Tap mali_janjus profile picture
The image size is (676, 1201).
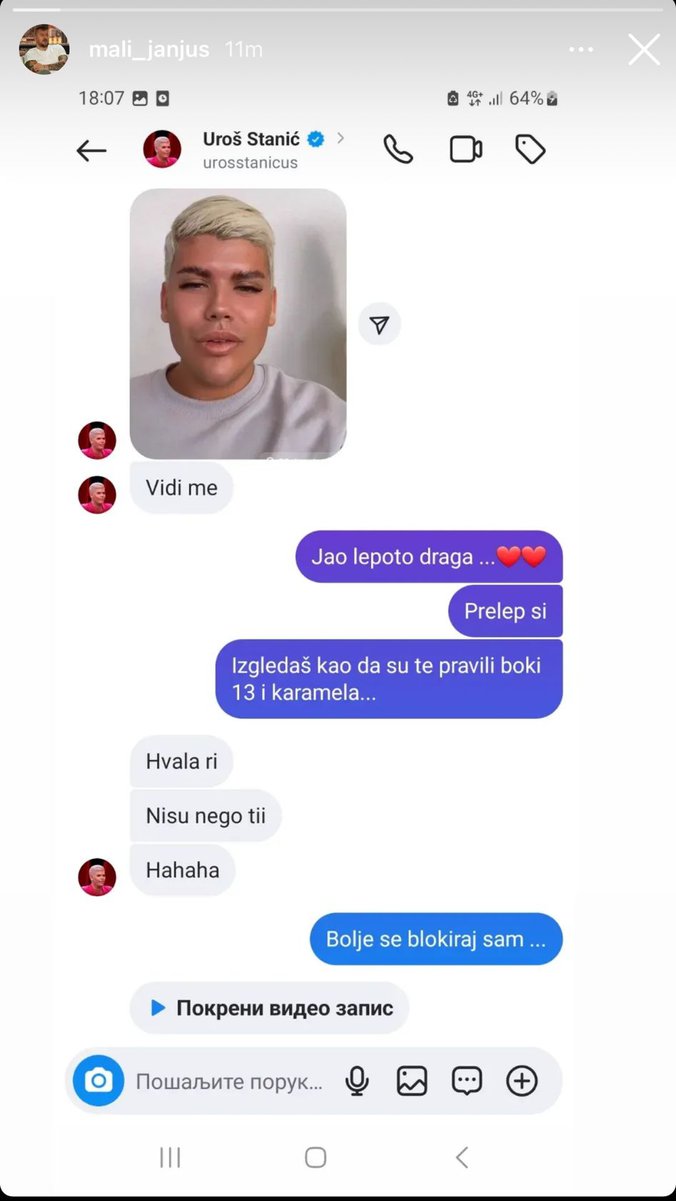pos(45,49)
